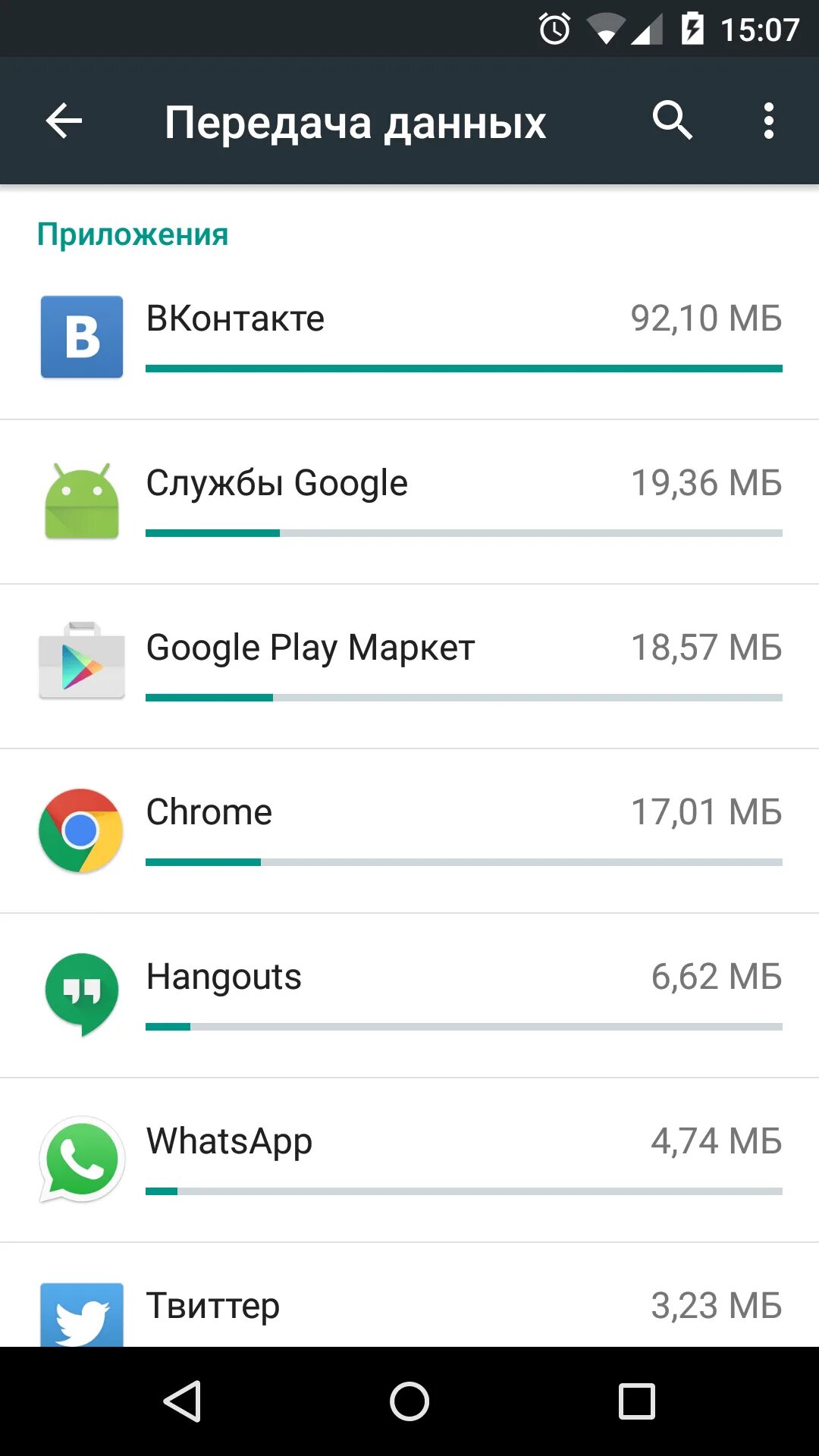Open search in data usage settings
Viewport: 819px width, 1456px height.
(672, 121)
